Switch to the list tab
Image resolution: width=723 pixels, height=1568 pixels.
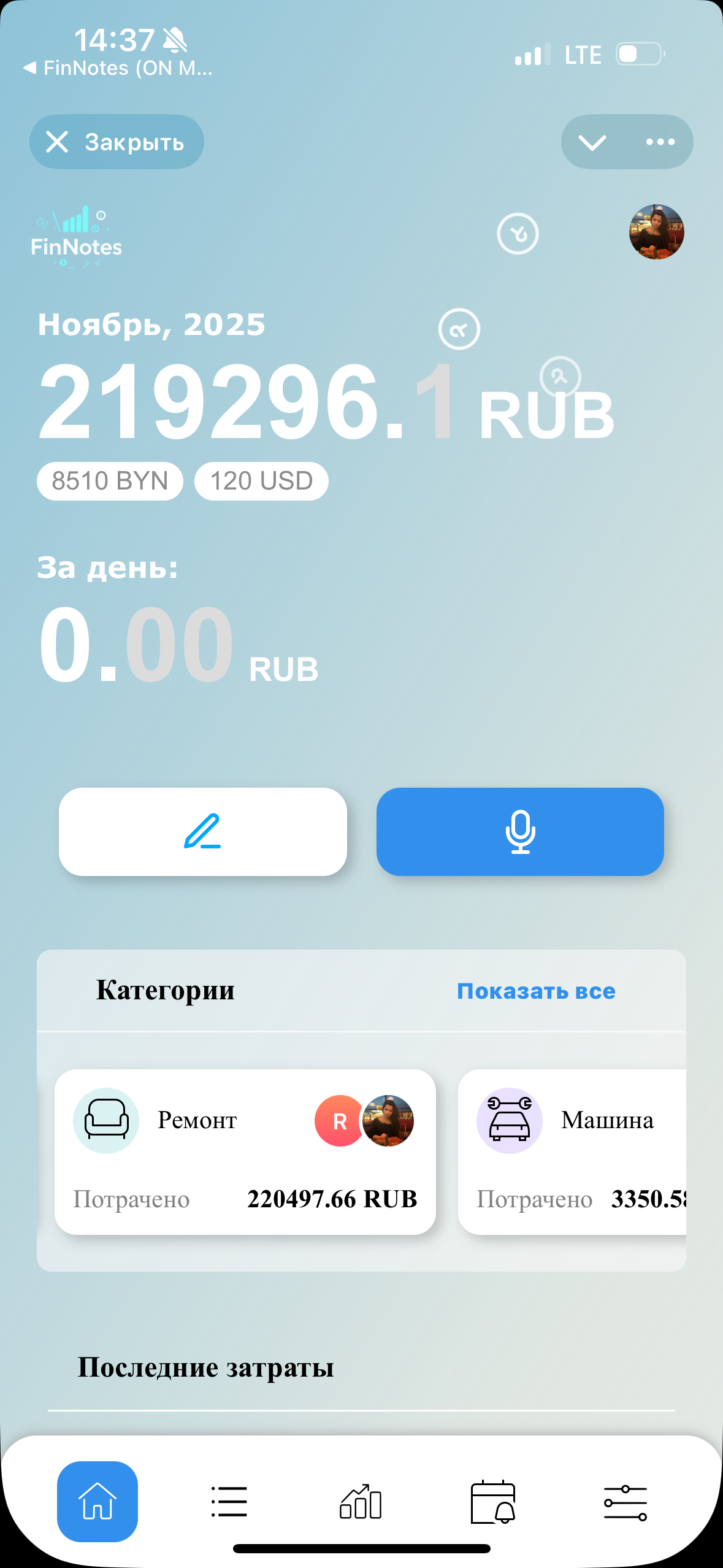229,1501
